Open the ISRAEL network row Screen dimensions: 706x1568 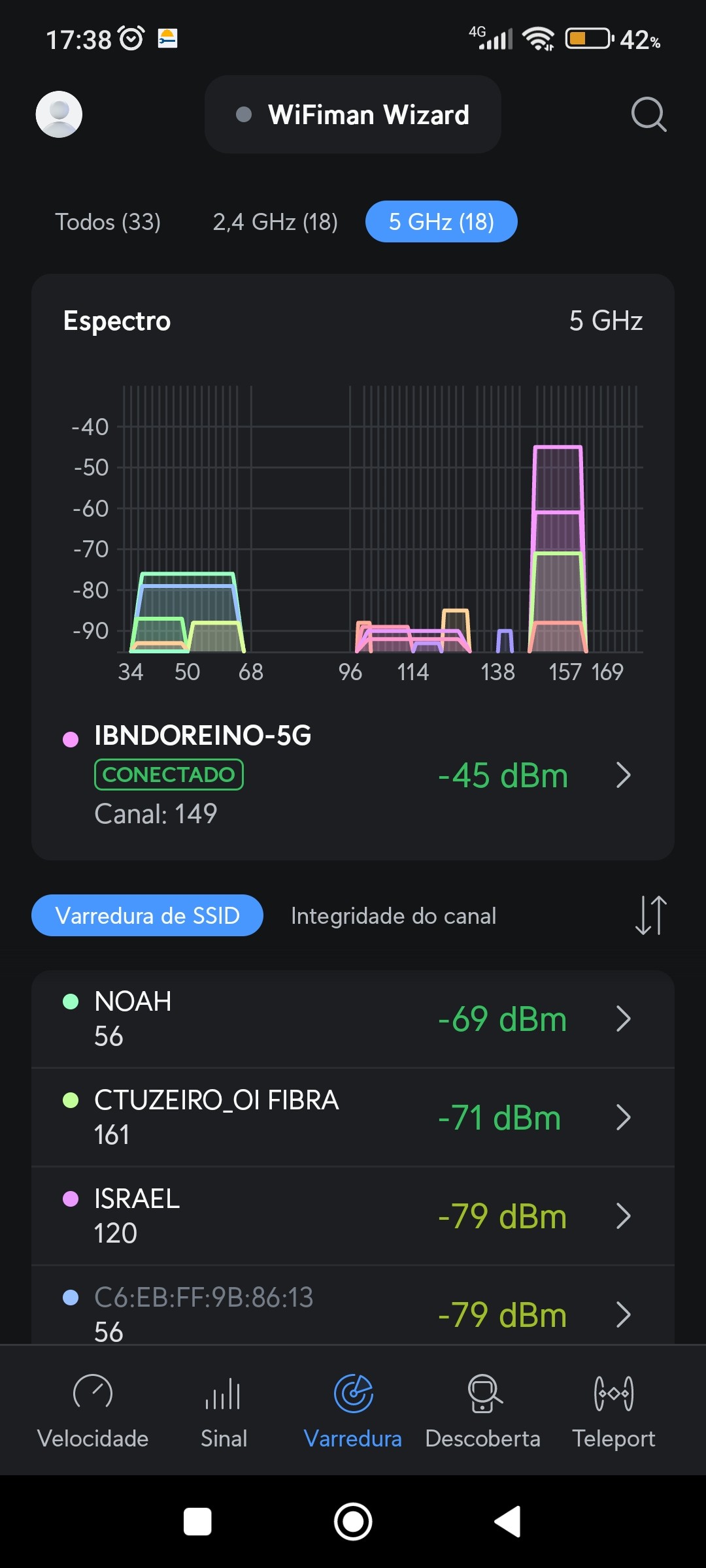[353, 1217]
